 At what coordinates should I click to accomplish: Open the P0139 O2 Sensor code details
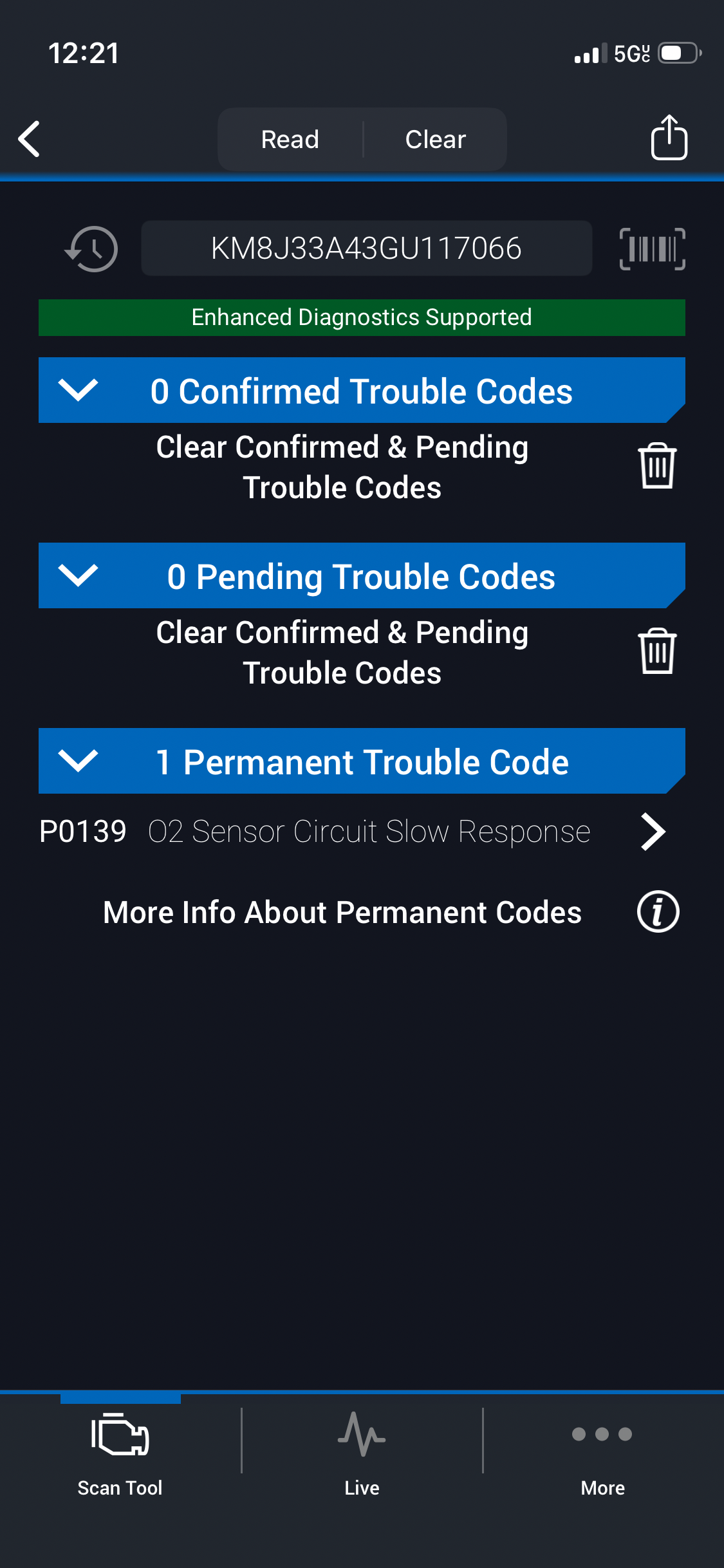[351, 832]
